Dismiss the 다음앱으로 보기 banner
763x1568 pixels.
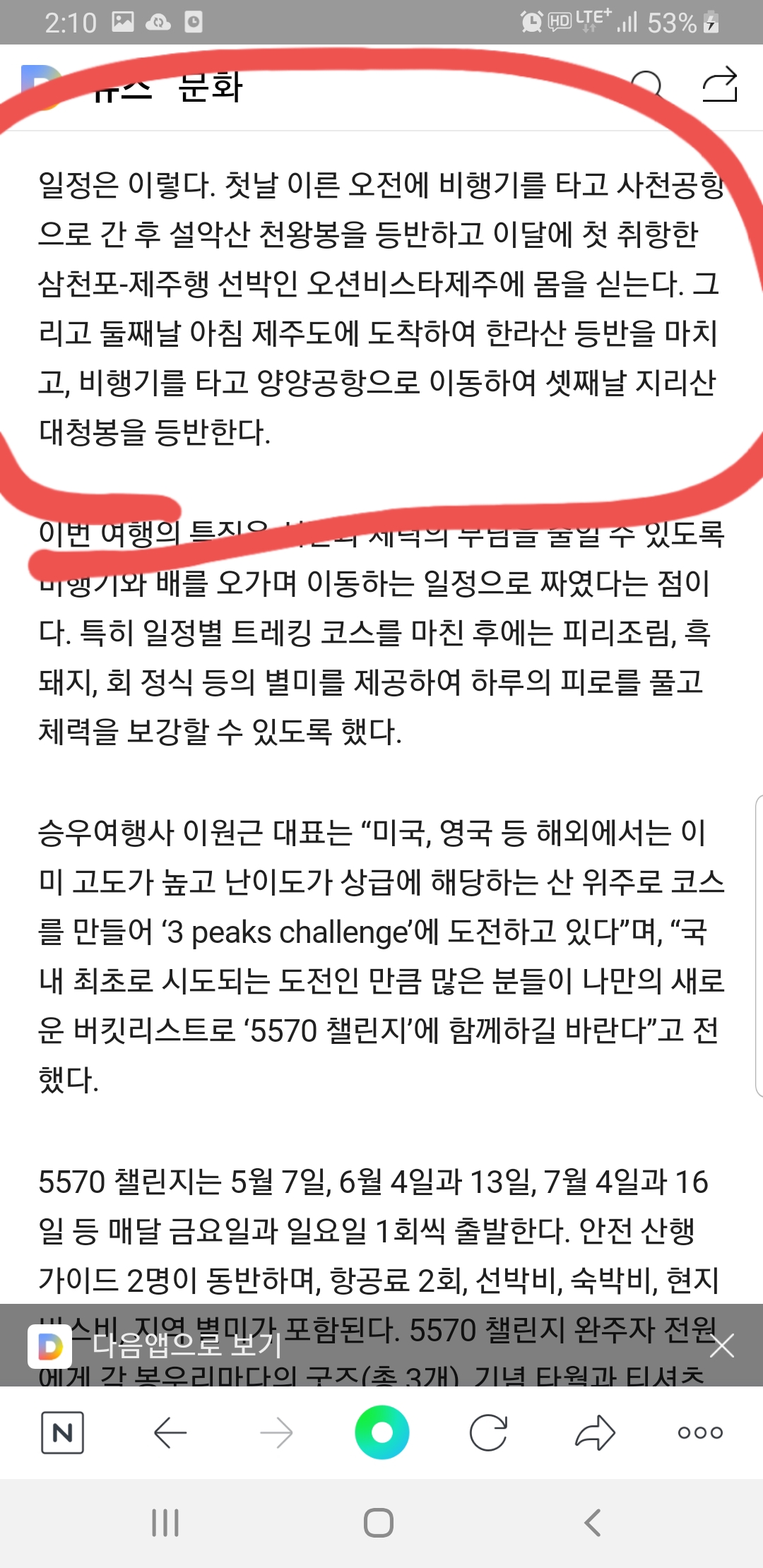pos(722,1346)
